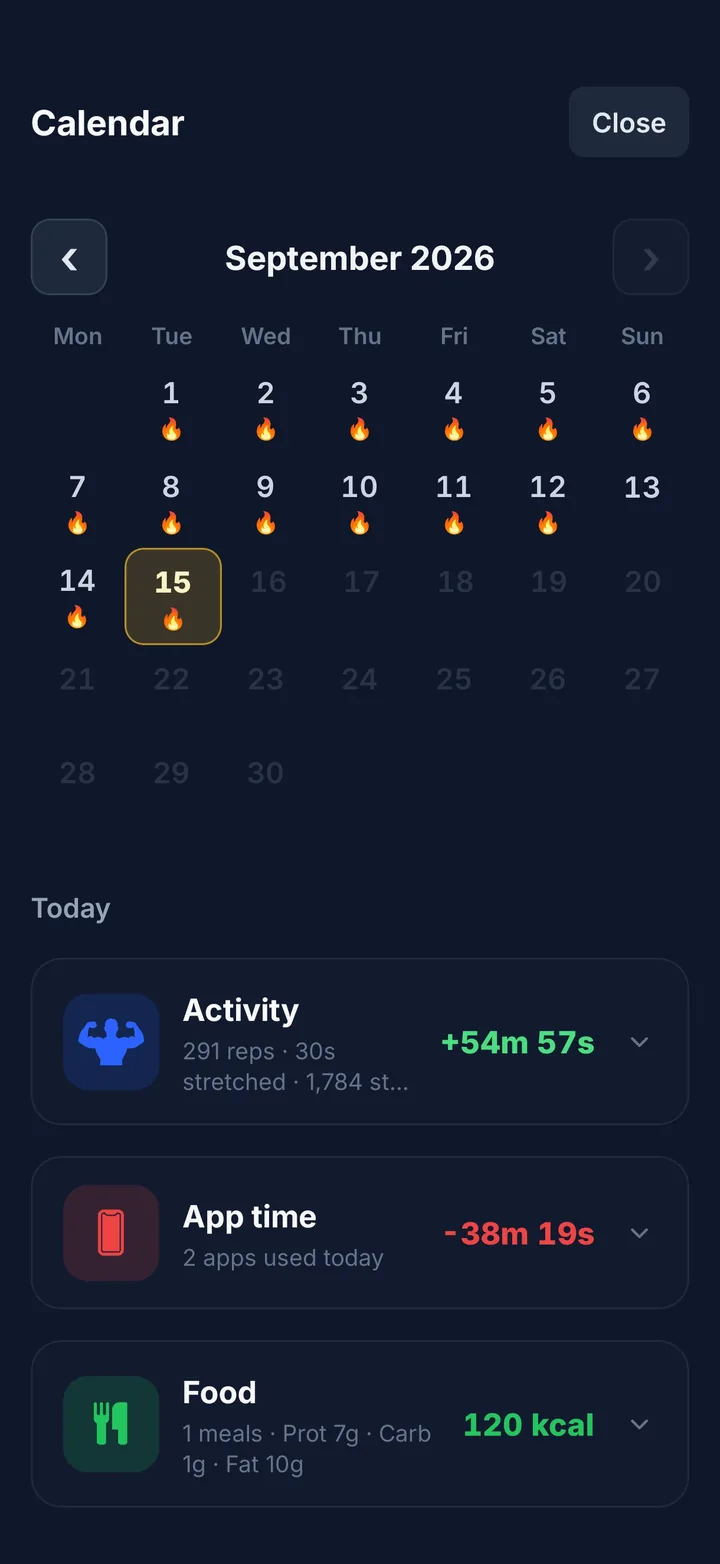The width and height of the screenshot is (720, 1564).
Task: Expand the App time card
Action: 360,1233
